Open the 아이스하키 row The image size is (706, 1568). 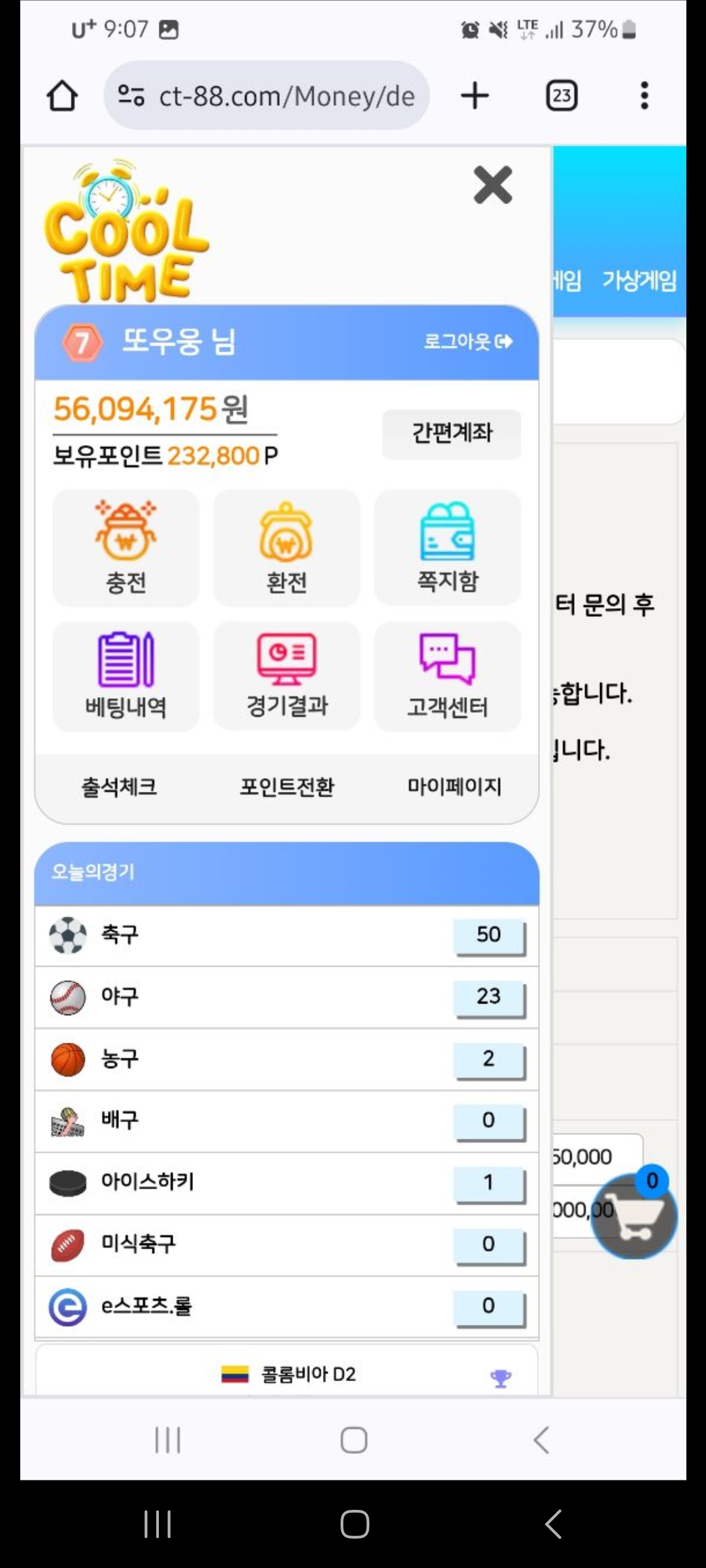pyautogui.click(x=286, y=1183)
